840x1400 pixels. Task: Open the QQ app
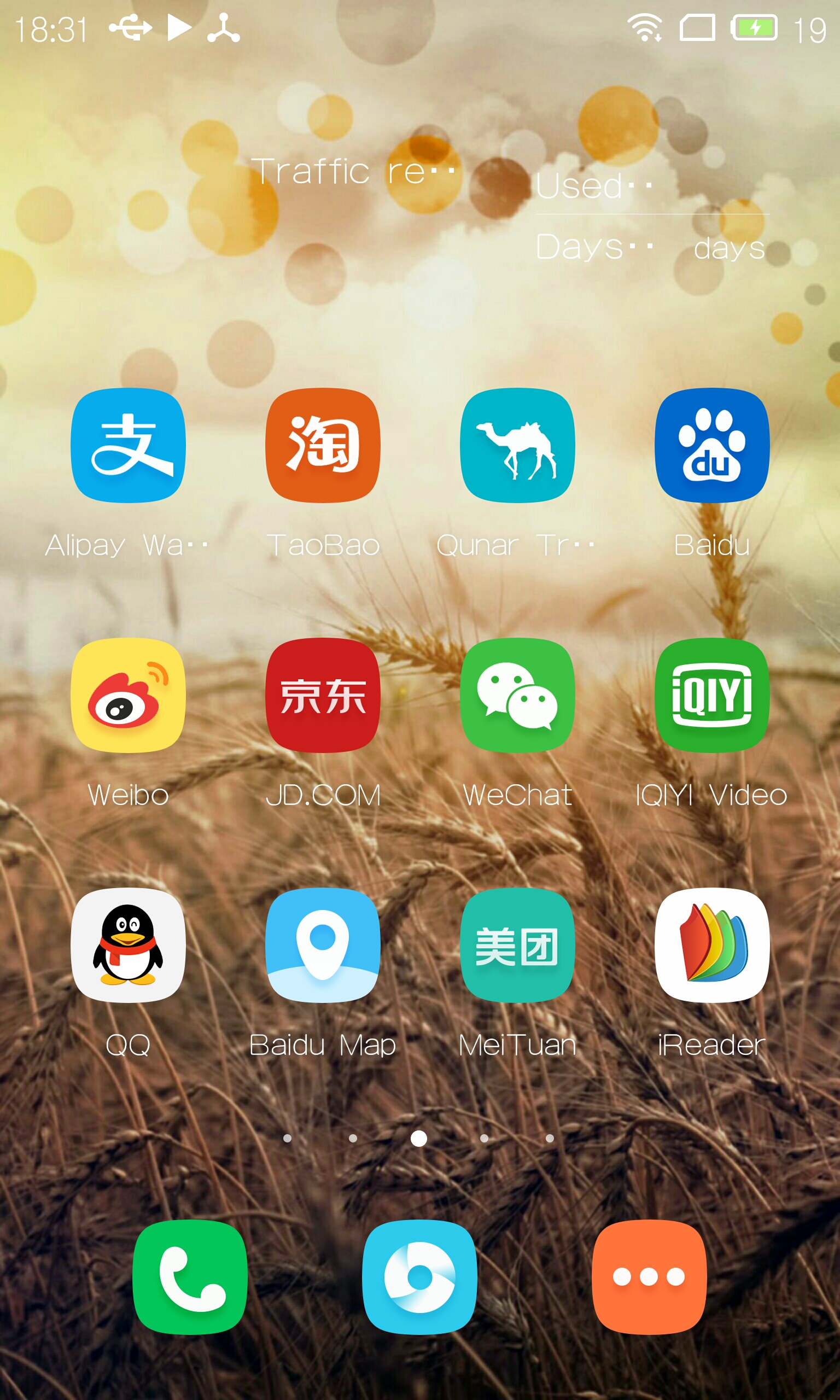click(x=128, y=946)
